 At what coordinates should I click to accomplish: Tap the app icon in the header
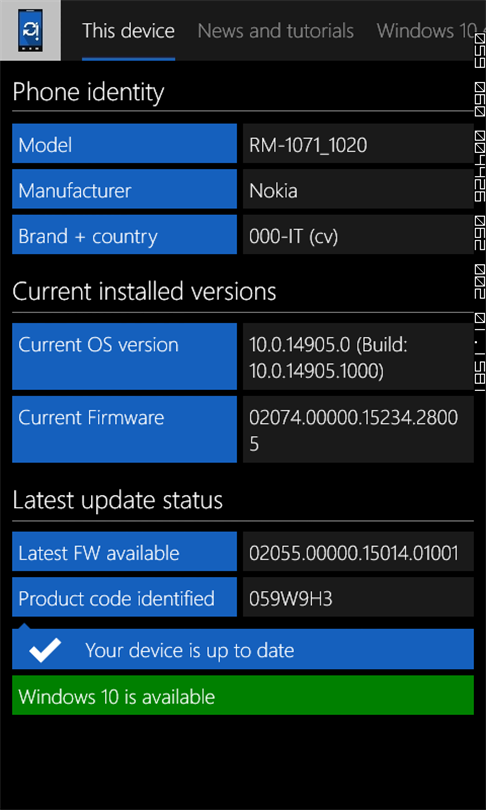click(x=30, y=30)
